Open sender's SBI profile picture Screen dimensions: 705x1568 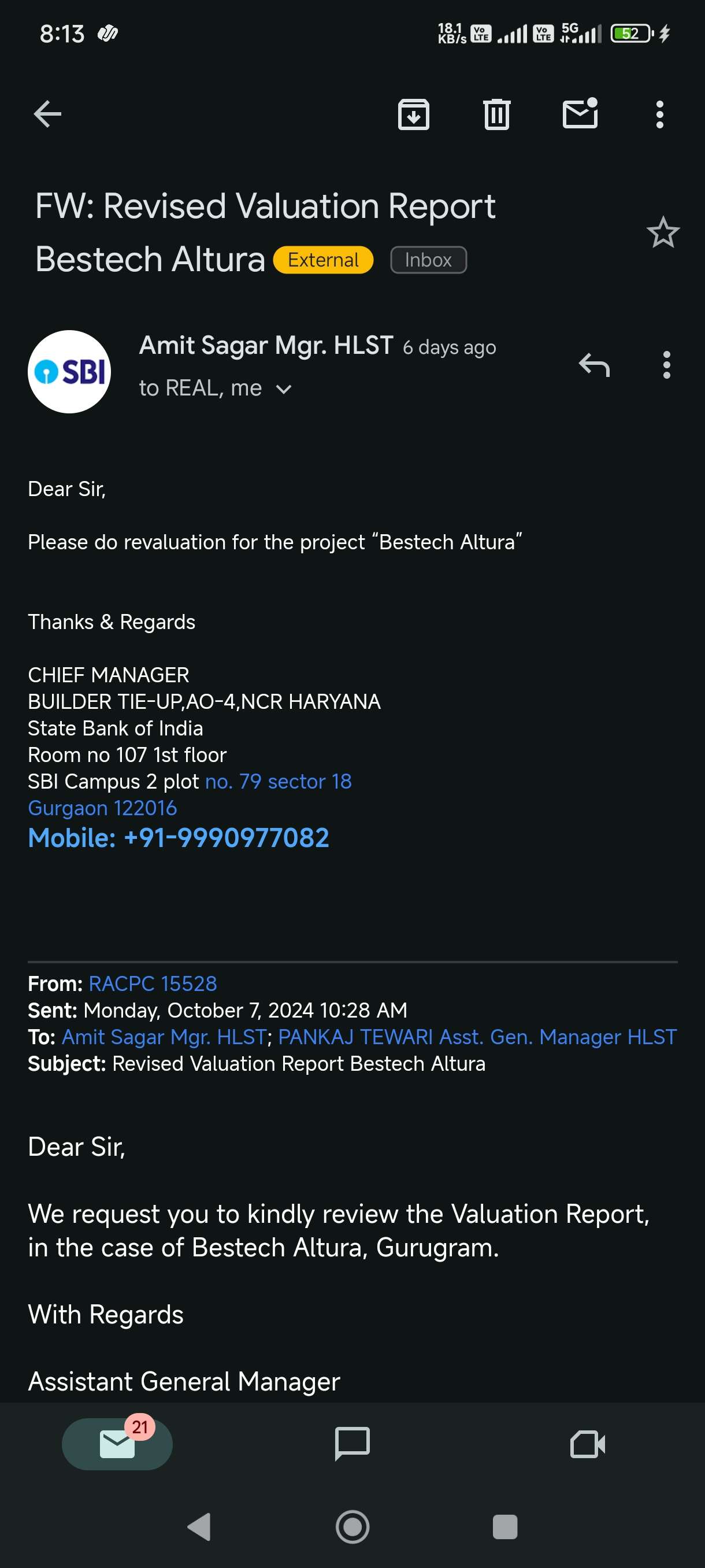coord(69,371)
